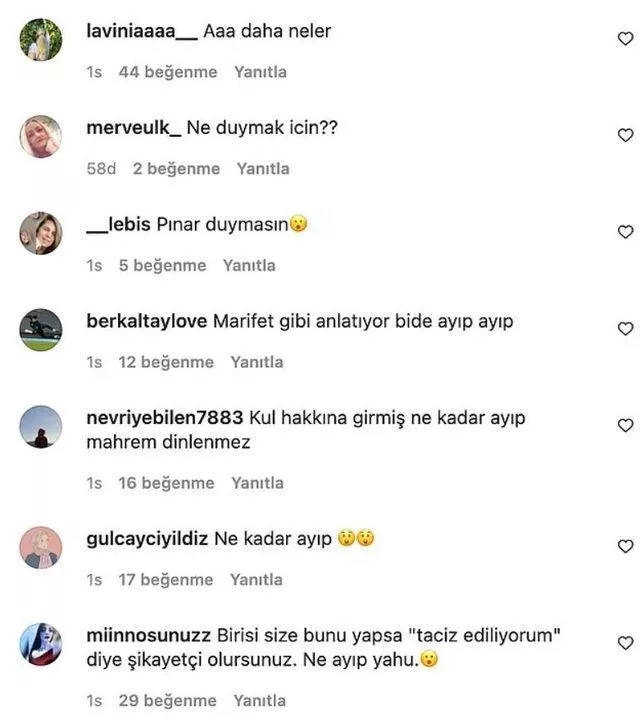
Task: View who liked berkaltaylove's comment
Action: [166, 362]
